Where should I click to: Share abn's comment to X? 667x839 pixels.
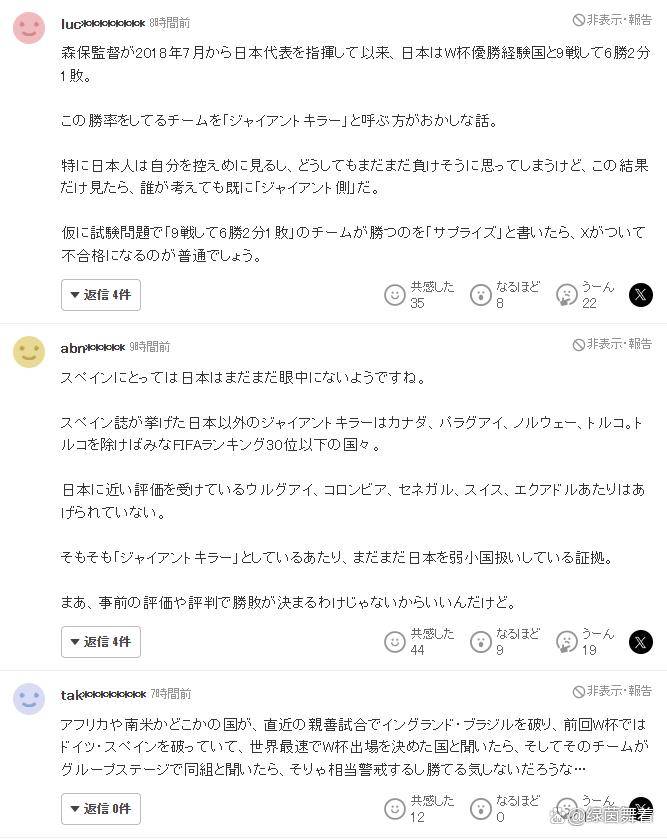(x=641, y=642)
